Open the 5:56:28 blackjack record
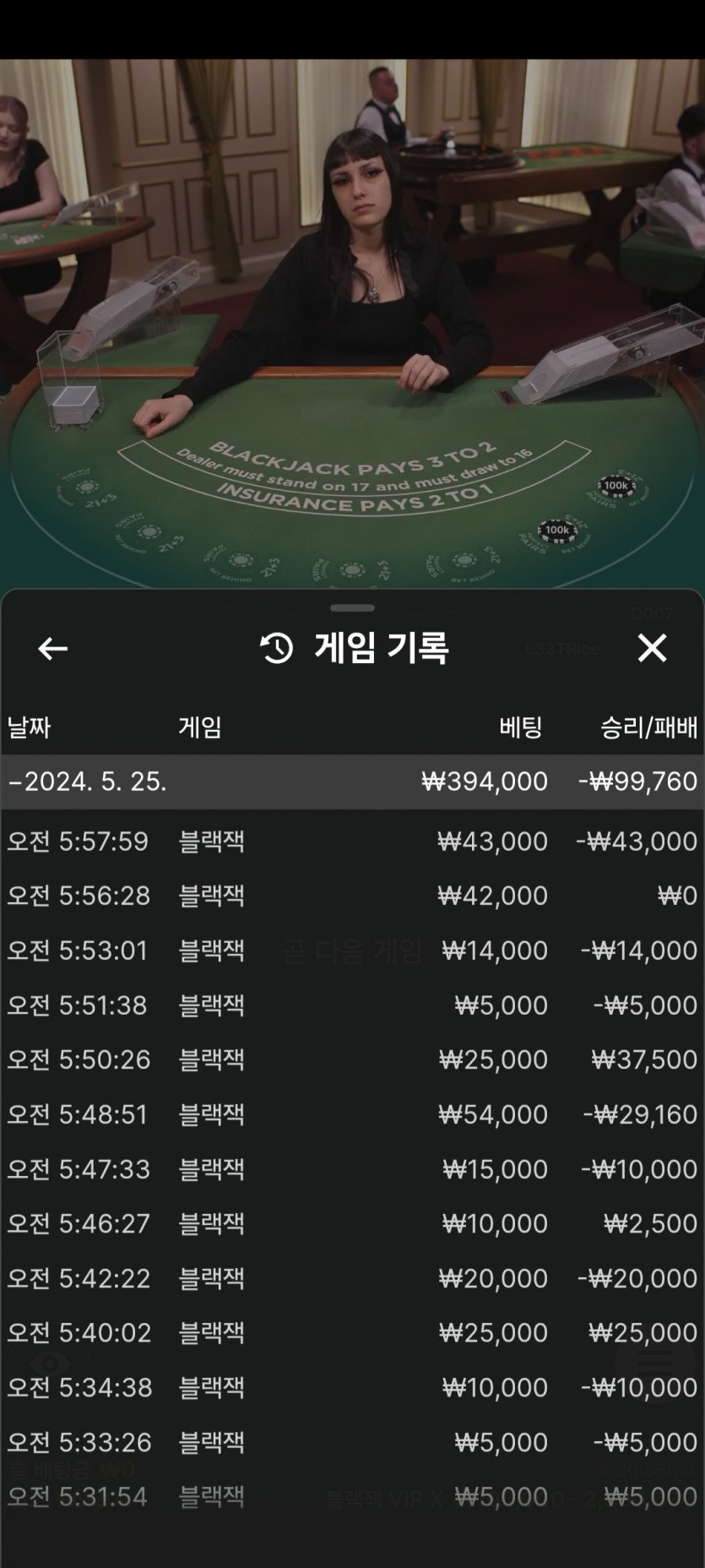This screenshot has width=705, height=1568. 352,896
